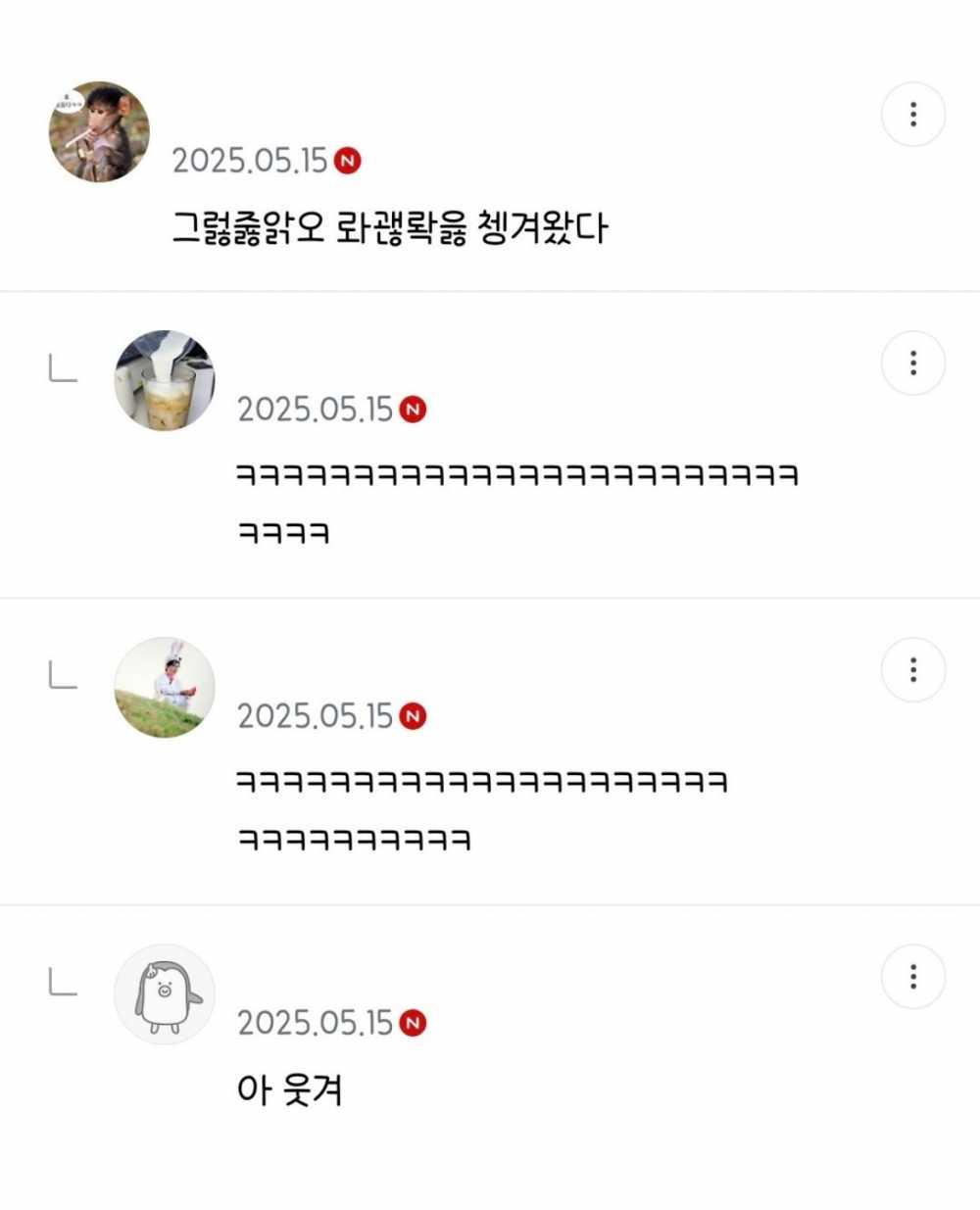Open options for the 아 웃겨 reply
Viewport: 980px width, 1210px height.
(912, 977)
